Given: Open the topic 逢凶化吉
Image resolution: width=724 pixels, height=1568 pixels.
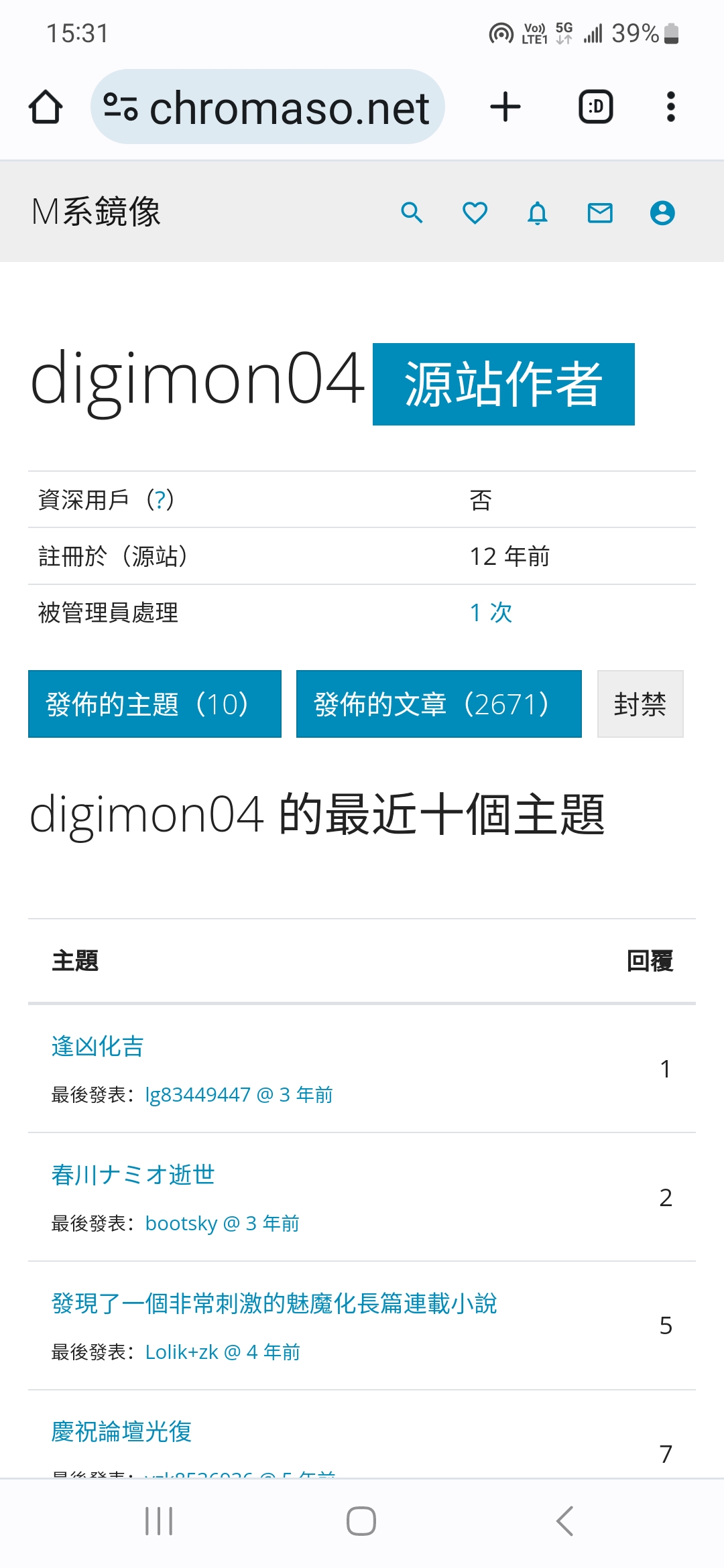Looking at the screenshot, I should 98,1046.
